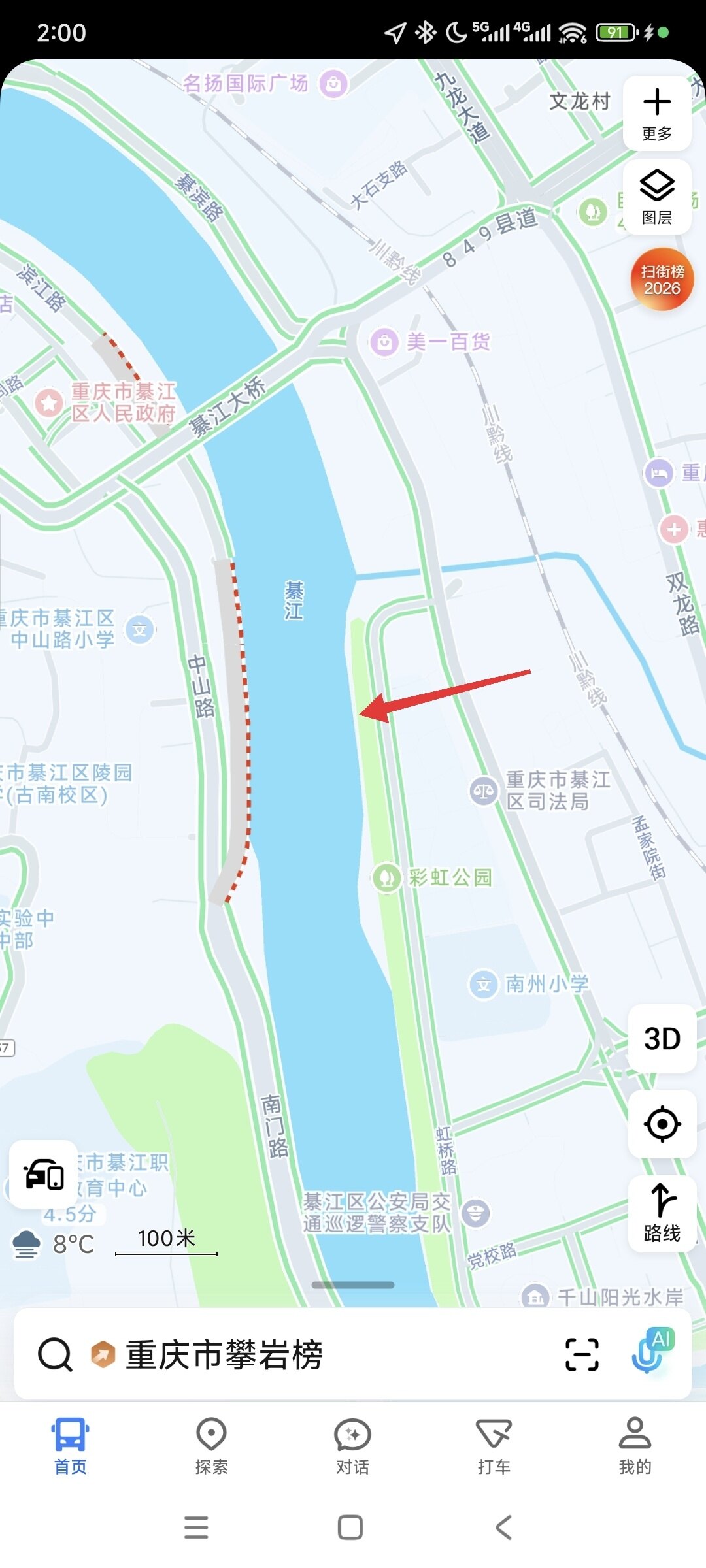Go back using system navigation

pos(503,1527)
